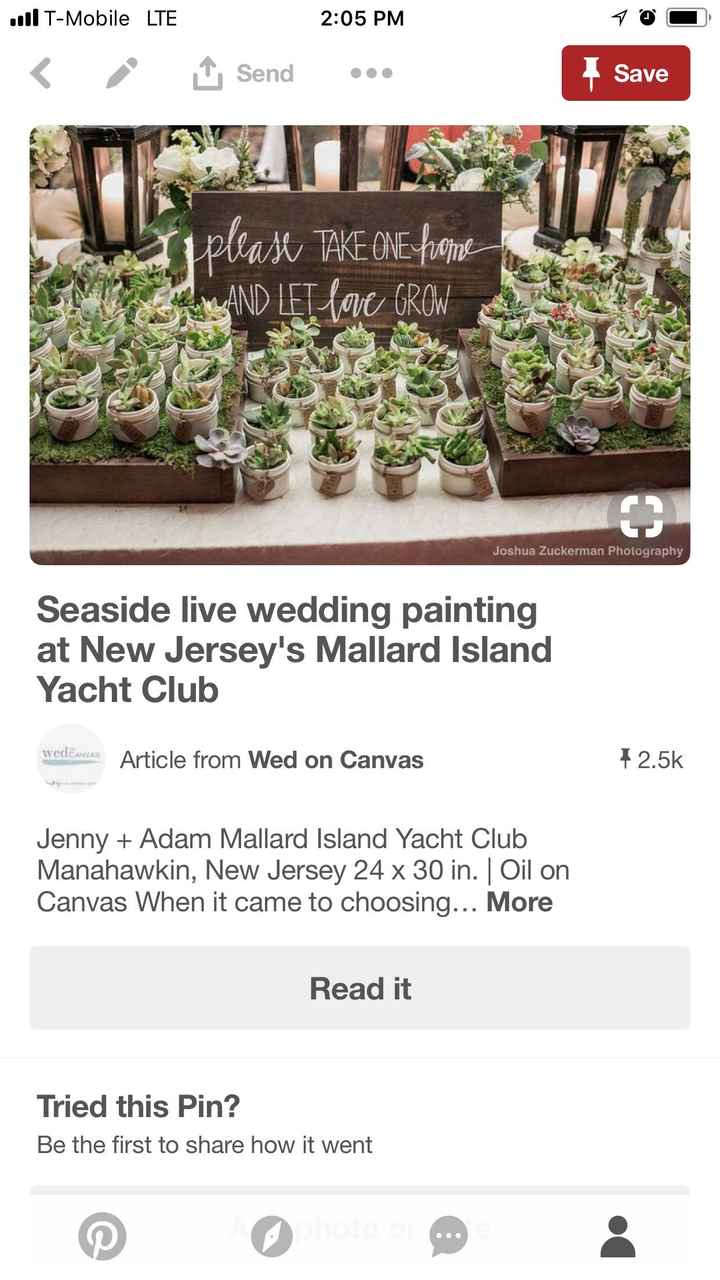The height and width of the screenshot is (1280, 720).
Task: Tap the Read it button
Action: click(360, 988)
